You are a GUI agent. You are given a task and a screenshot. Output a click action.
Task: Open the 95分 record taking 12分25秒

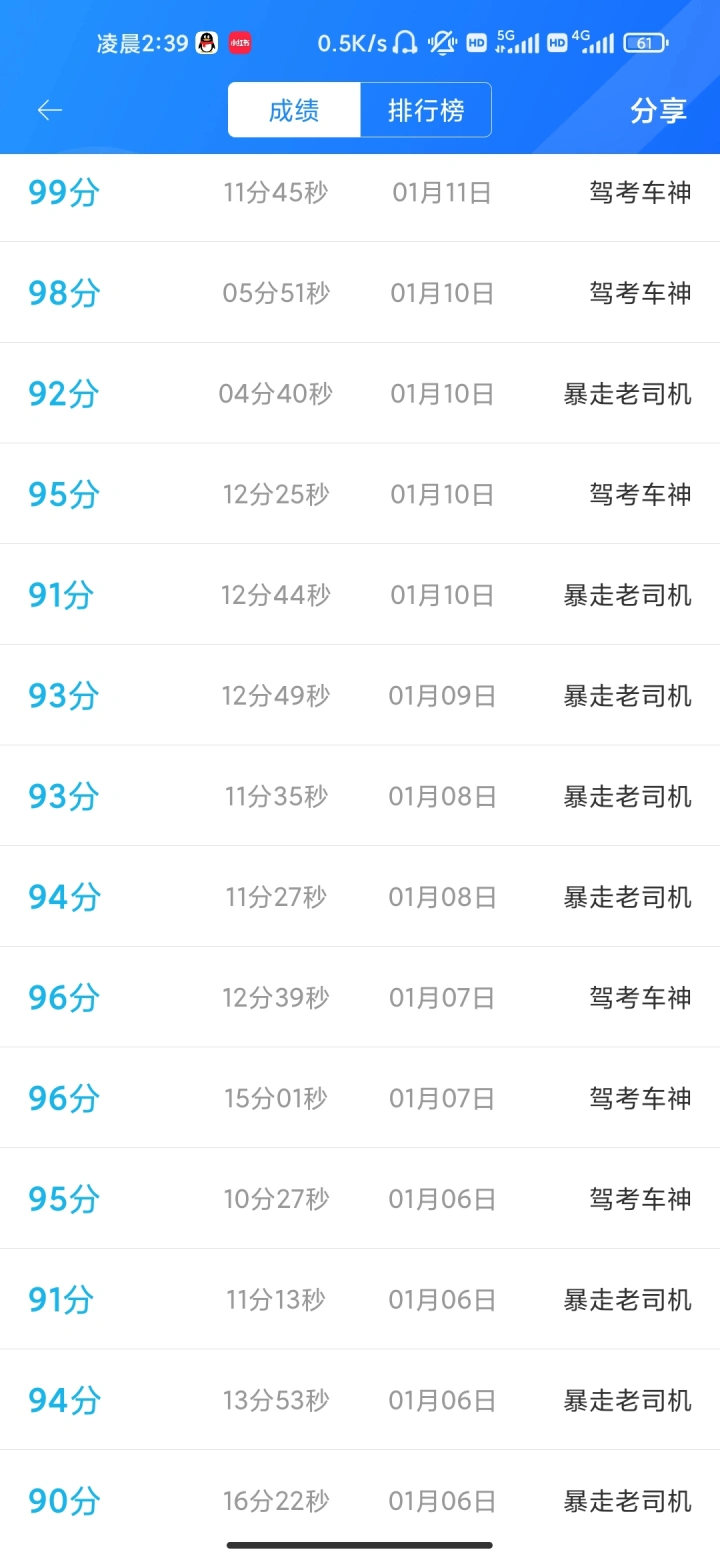360,494
